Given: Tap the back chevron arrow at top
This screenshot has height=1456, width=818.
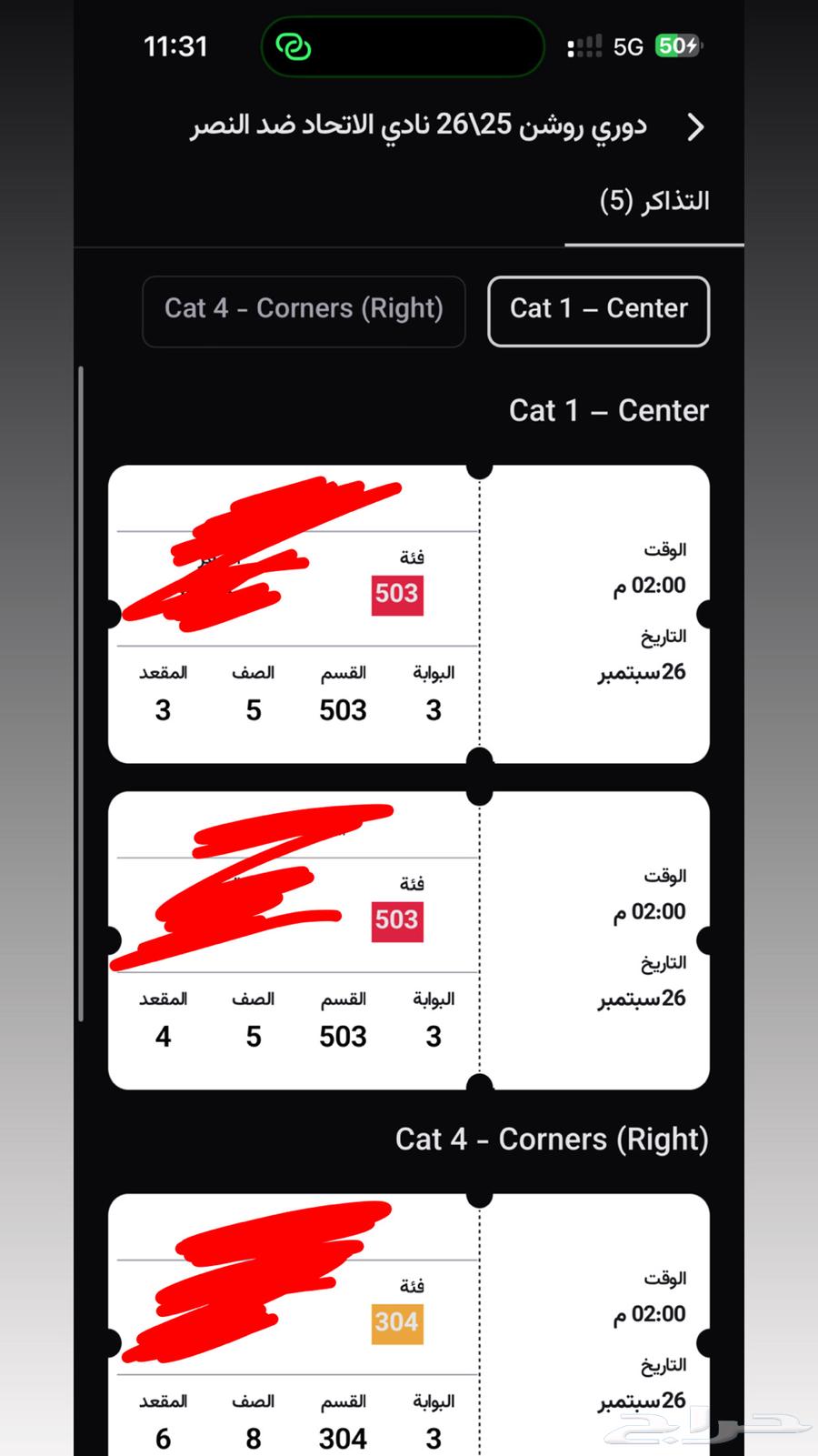Looking at the screenshot, I should [696, 127].
